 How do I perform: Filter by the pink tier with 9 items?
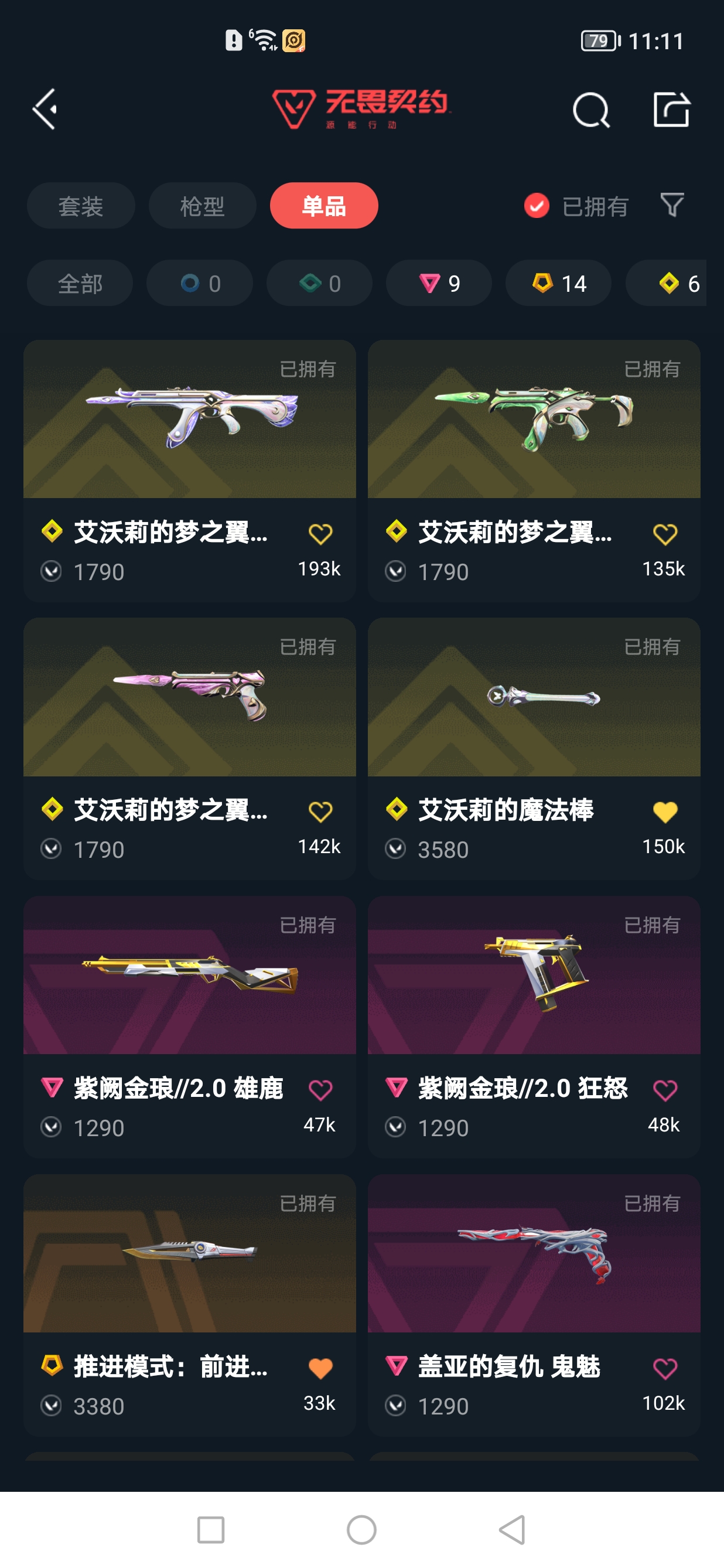[x=439, y=283]
